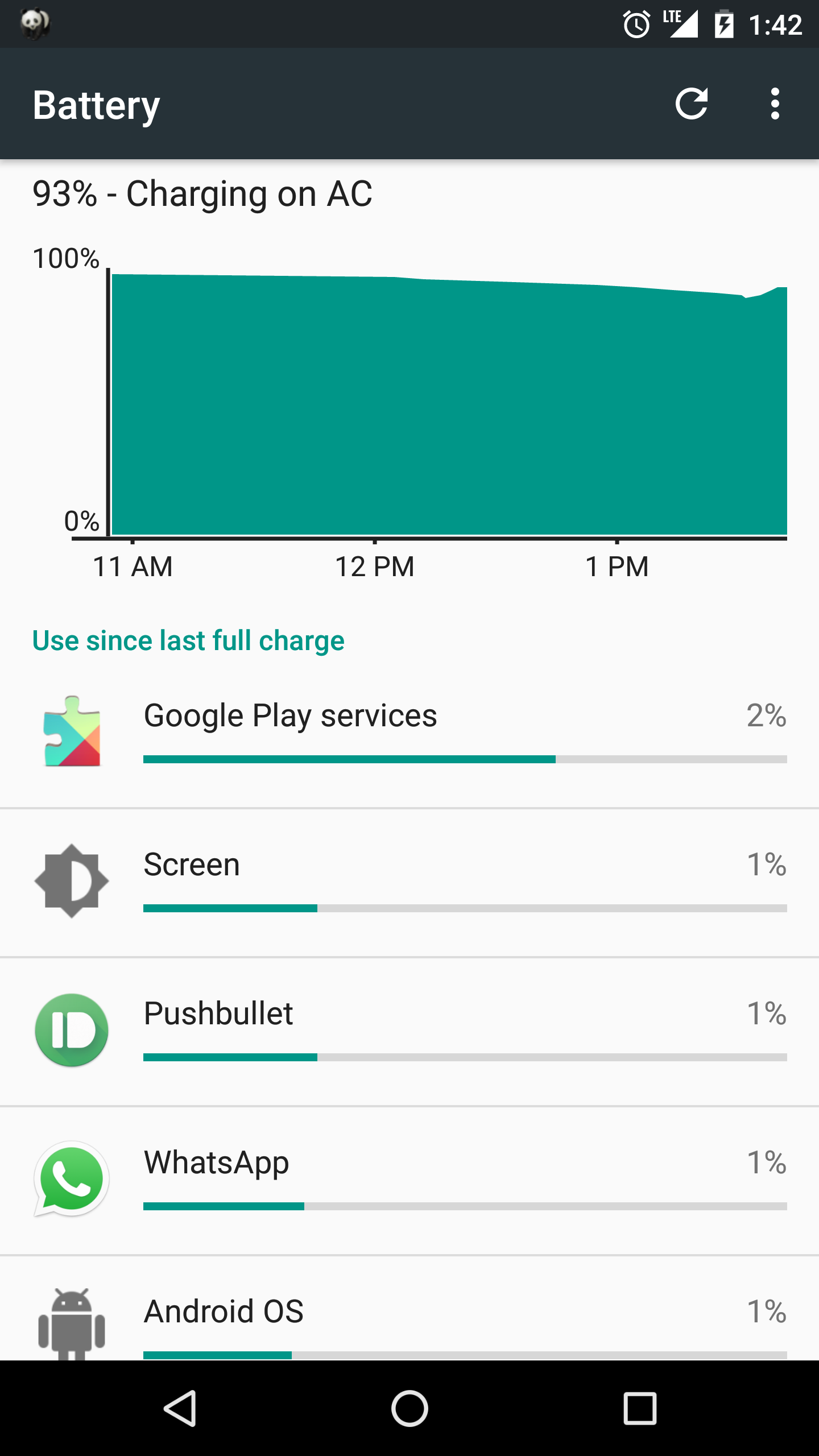Open Google Play services battery details
Viewport: 819px width, 1456px height.
click(409, 733)
